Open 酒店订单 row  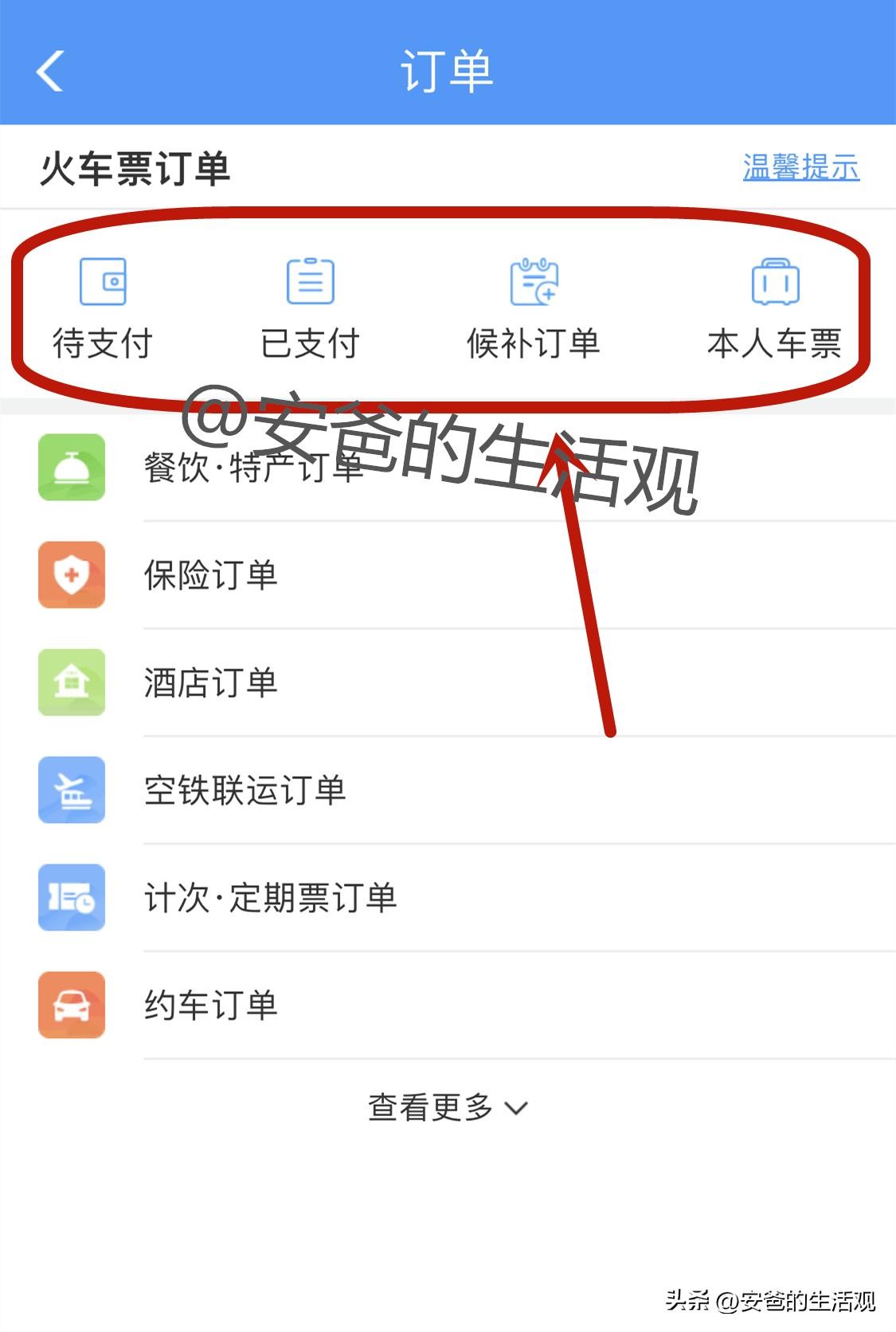[x=210, y=683]
